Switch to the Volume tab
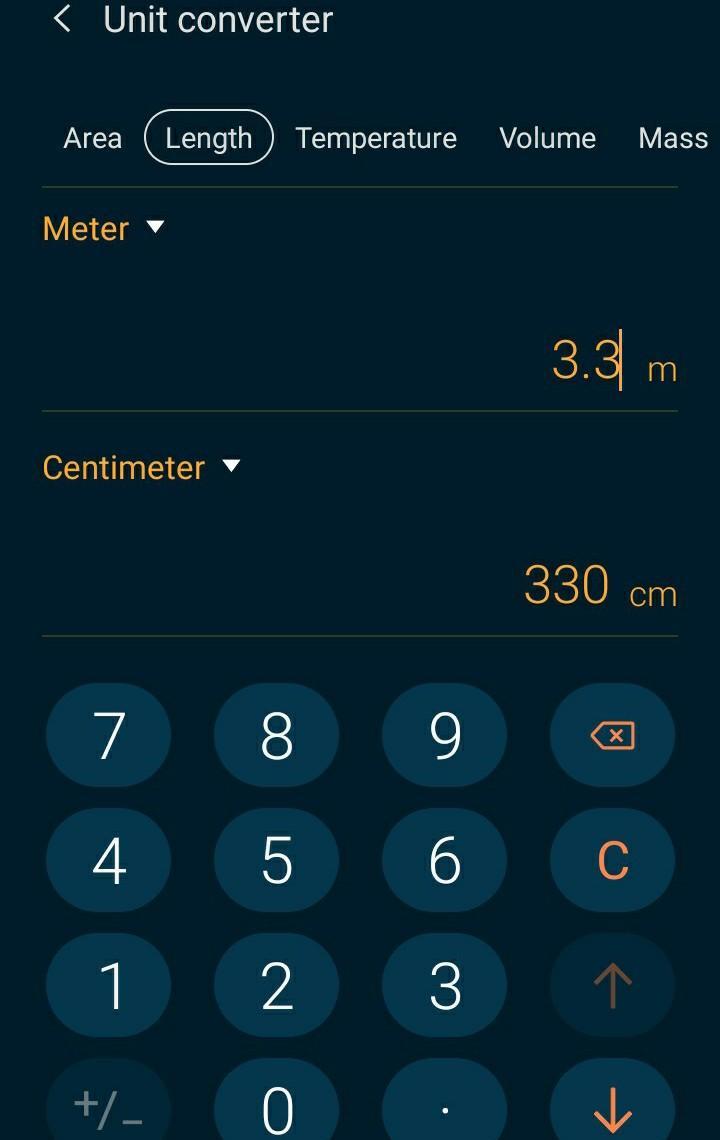The image size is (720, 1140). pos(547,138)
